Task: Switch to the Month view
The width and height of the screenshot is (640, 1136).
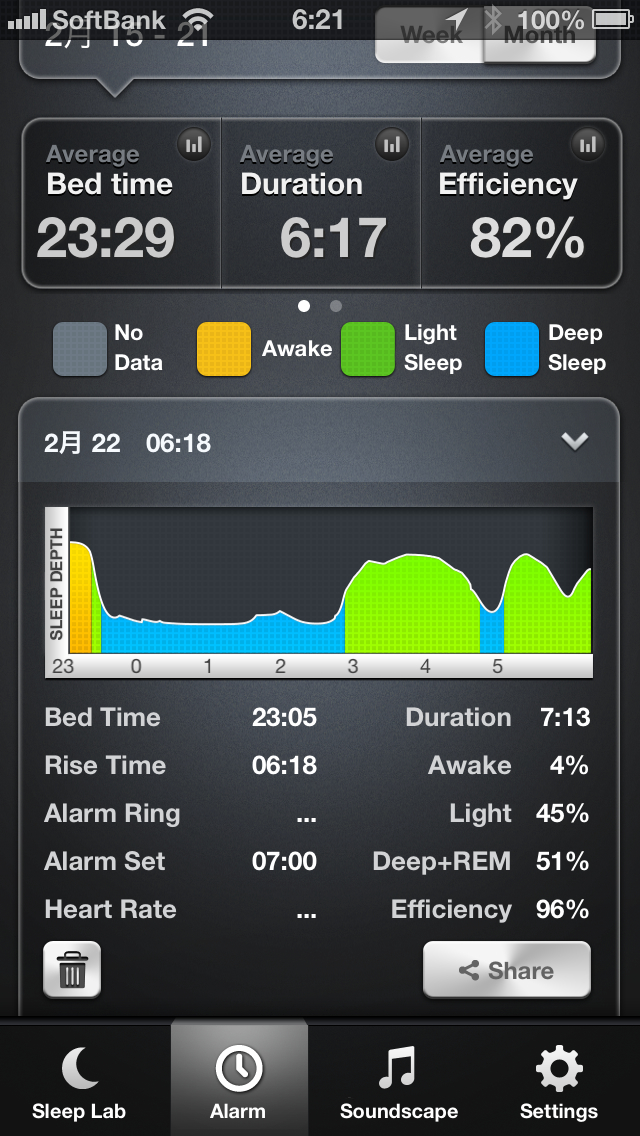Action: [x=540, y=40]
